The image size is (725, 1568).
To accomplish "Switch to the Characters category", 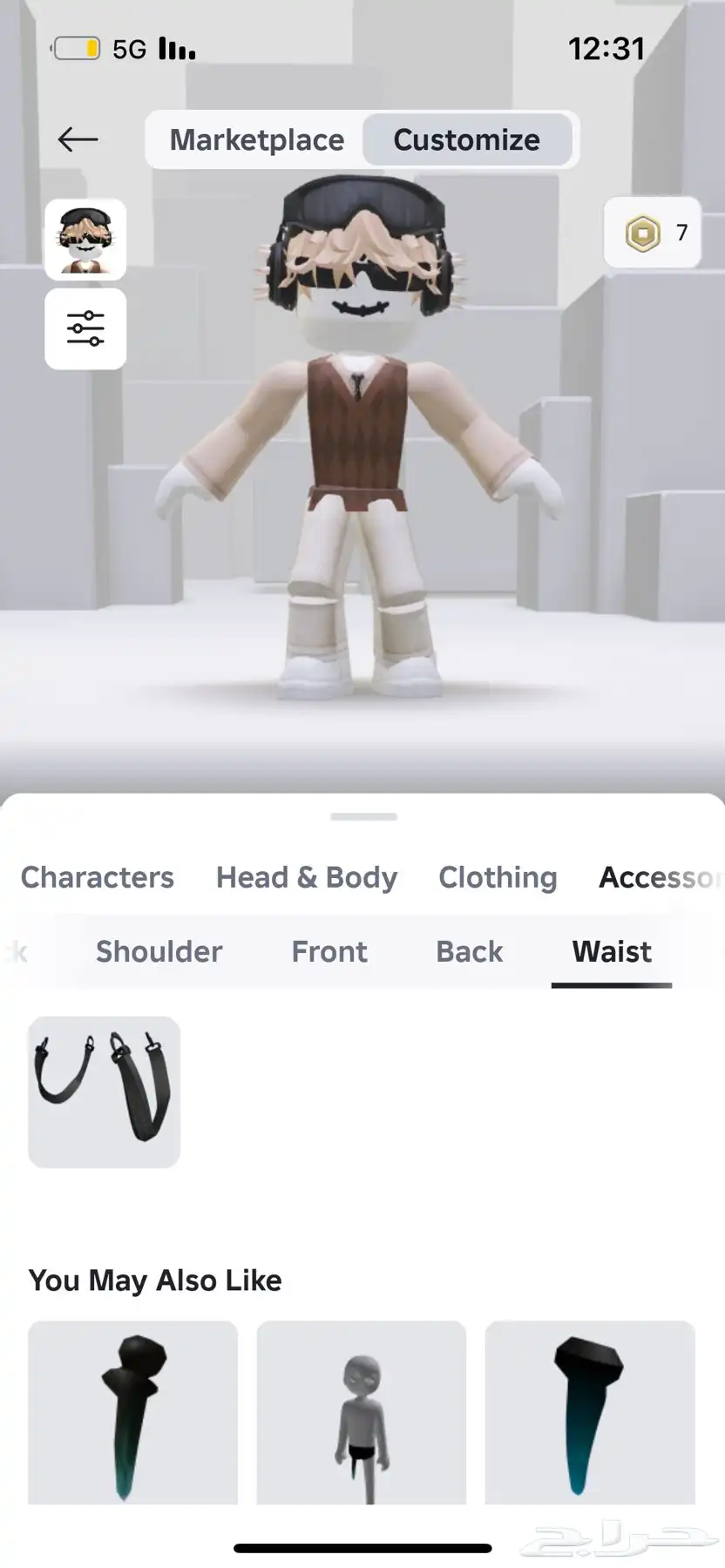I will point(98,877).
